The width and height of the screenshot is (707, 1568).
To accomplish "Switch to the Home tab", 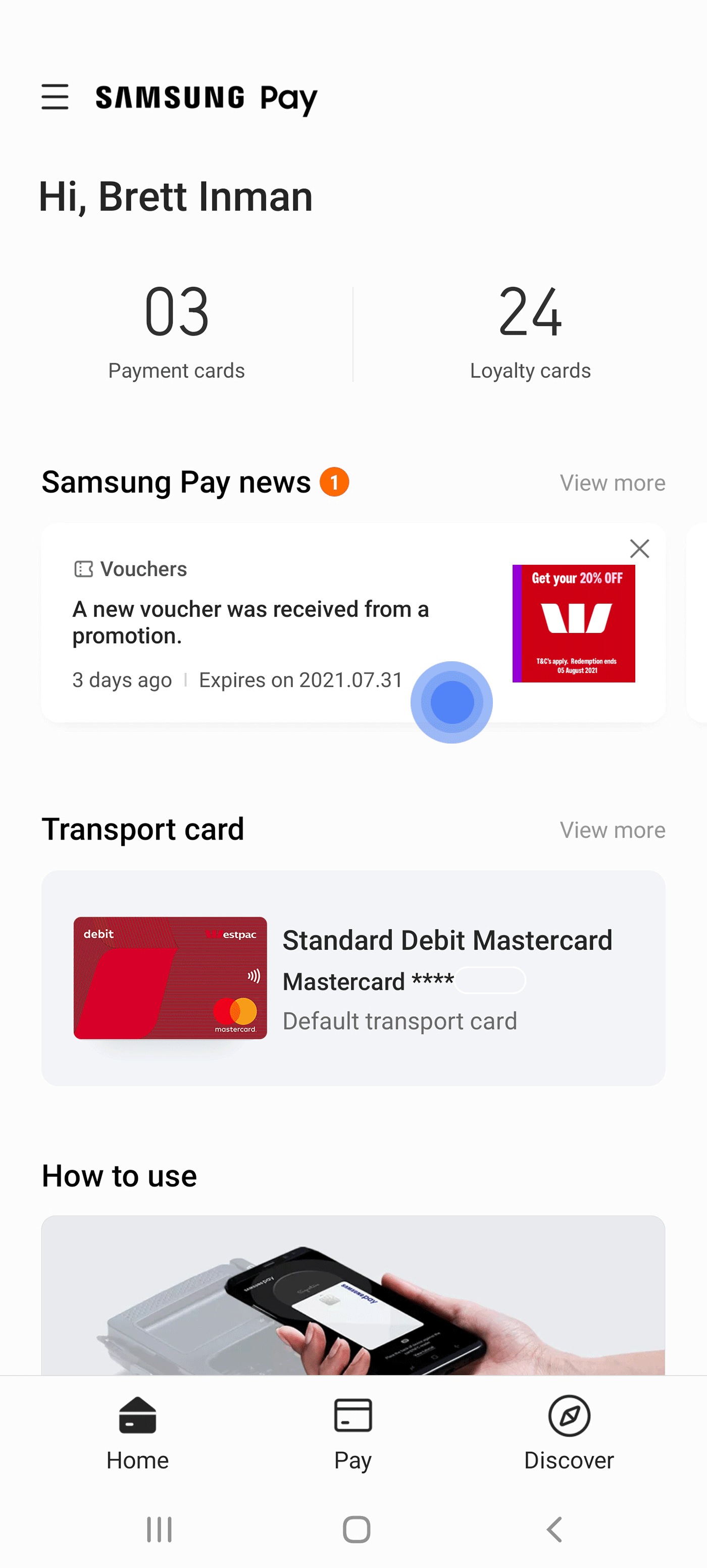I will click(x=137, y=1434).
